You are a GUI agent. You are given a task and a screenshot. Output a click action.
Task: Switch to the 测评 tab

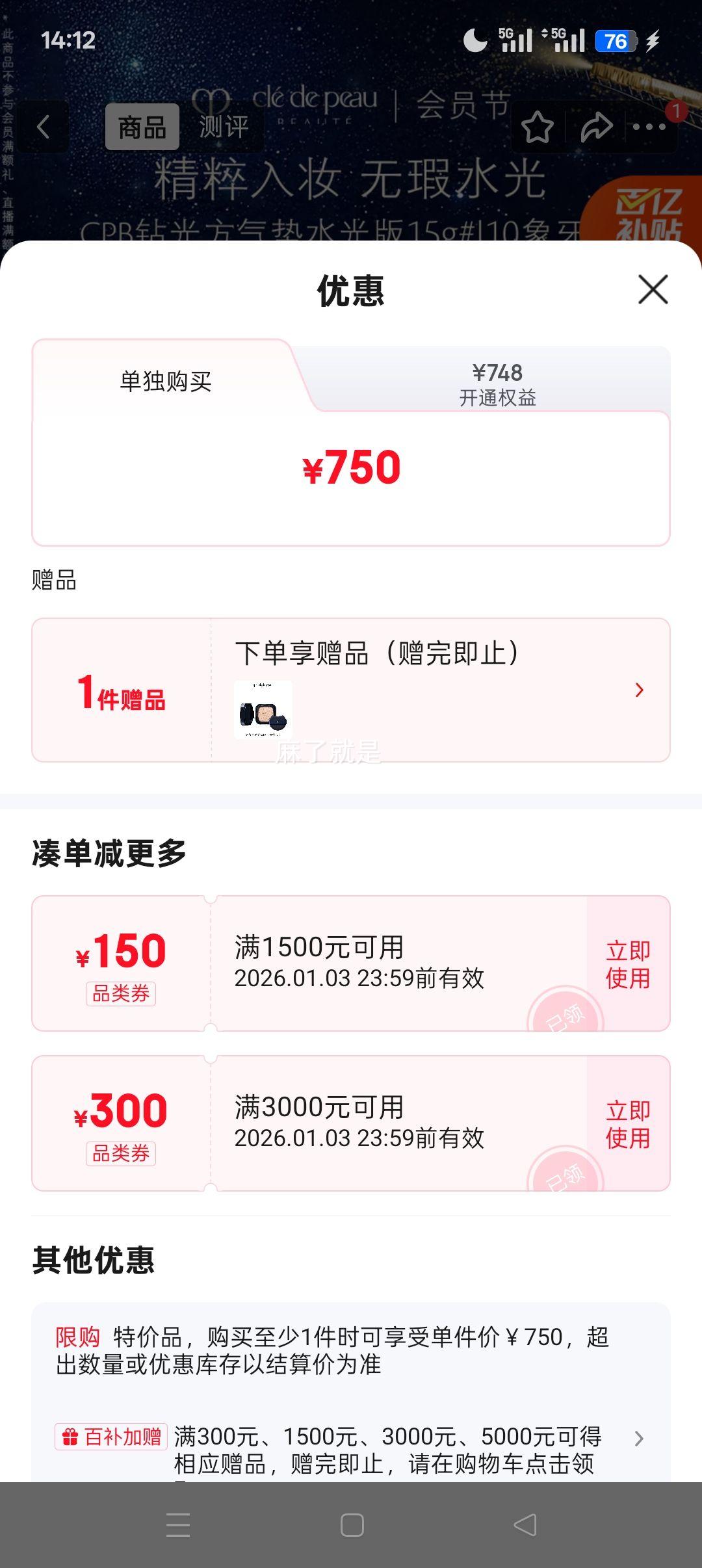(224, 127)
